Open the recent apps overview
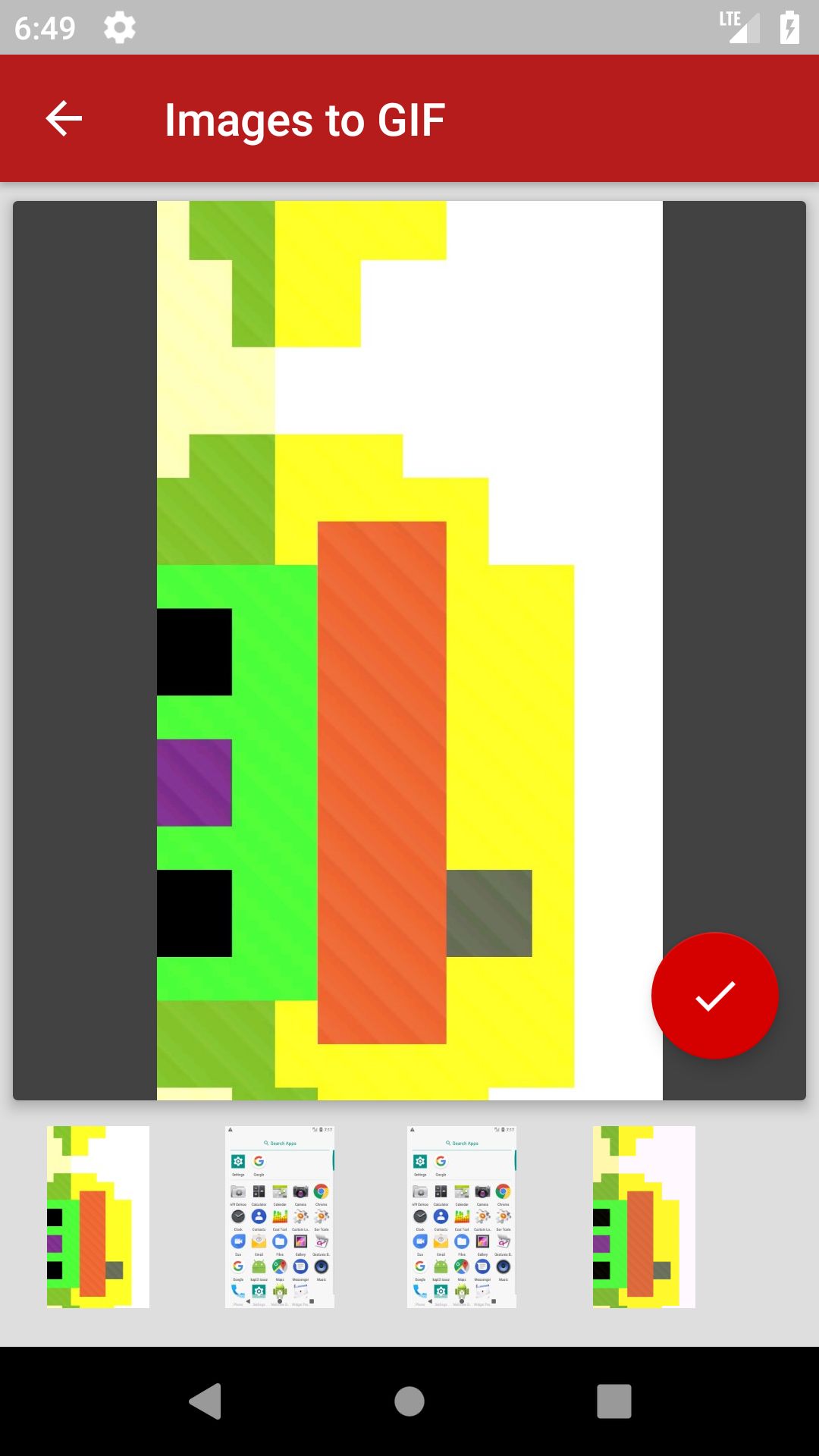 point(613,1401)
